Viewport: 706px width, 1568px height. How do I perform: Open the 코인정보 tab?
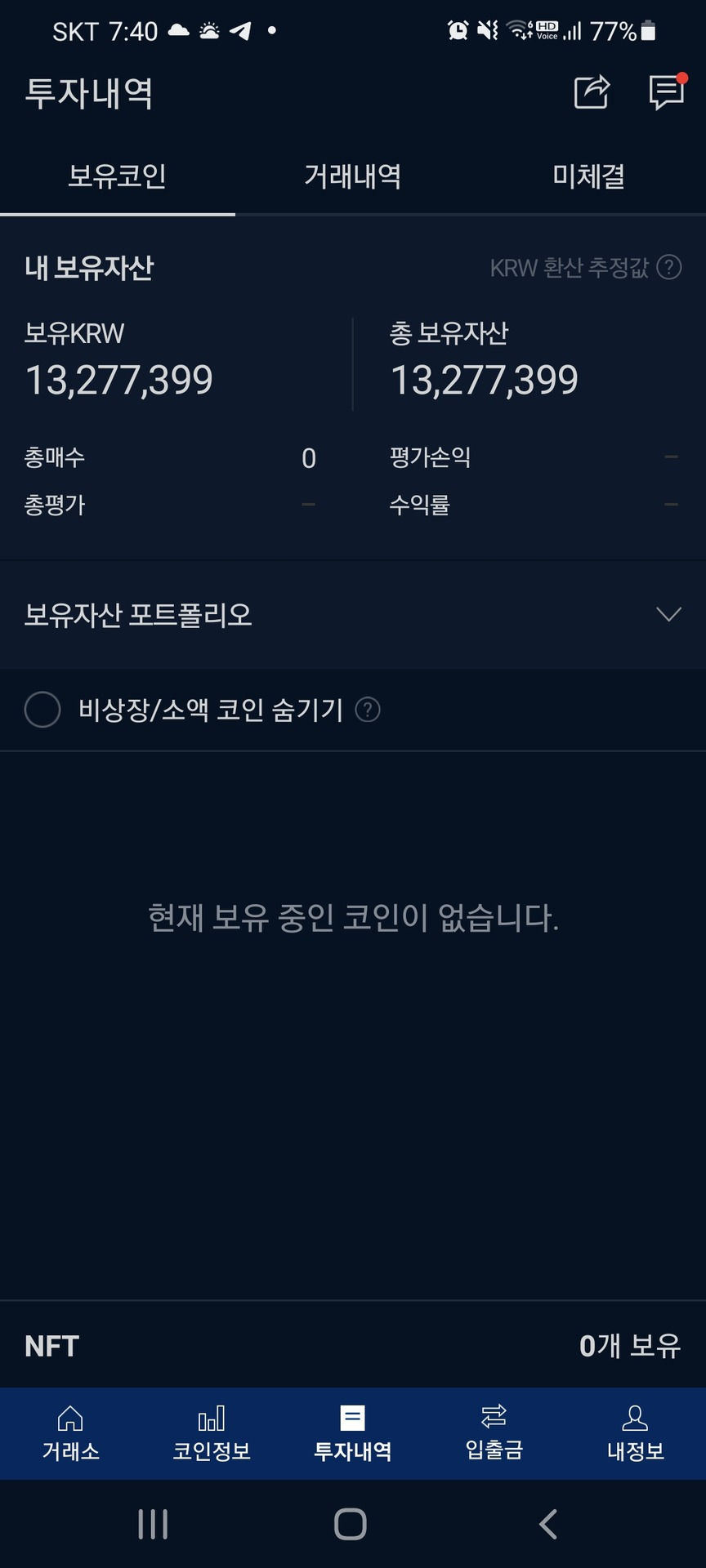212,1434
